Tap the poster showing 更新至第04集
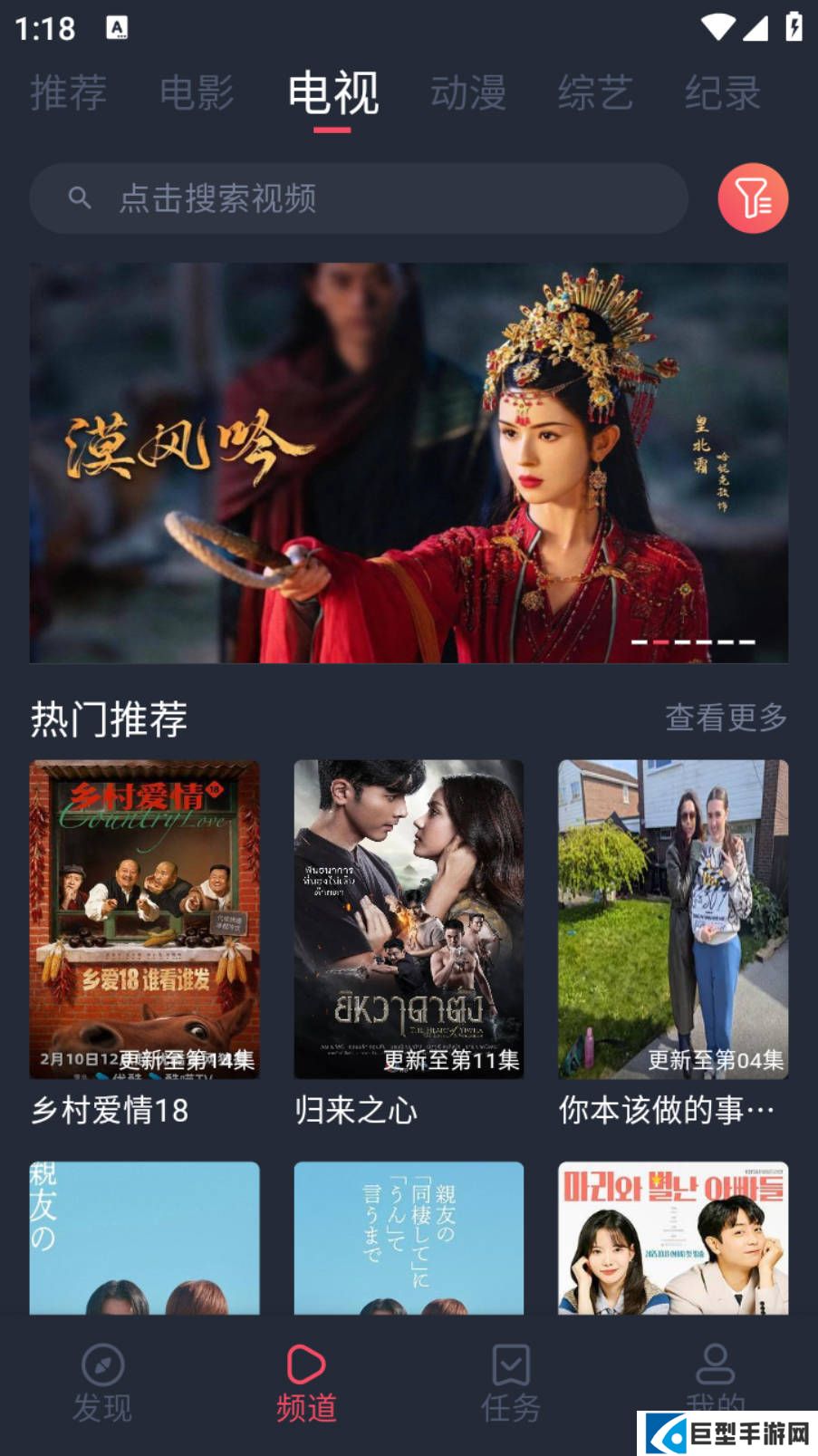This screenshot has width=818, height=1456. point(672,920)
